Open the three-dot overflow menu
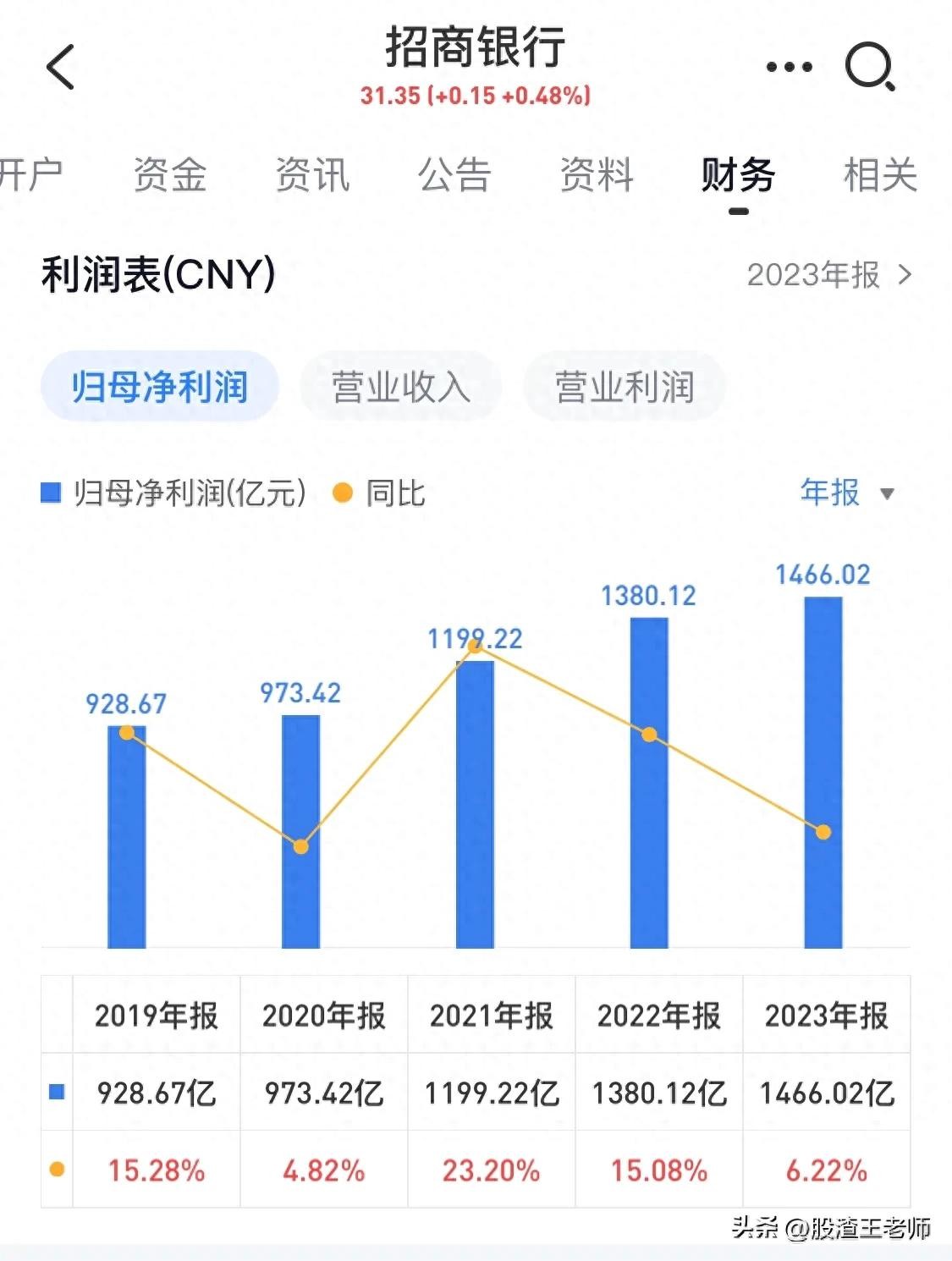 click(x=789, y=67)
